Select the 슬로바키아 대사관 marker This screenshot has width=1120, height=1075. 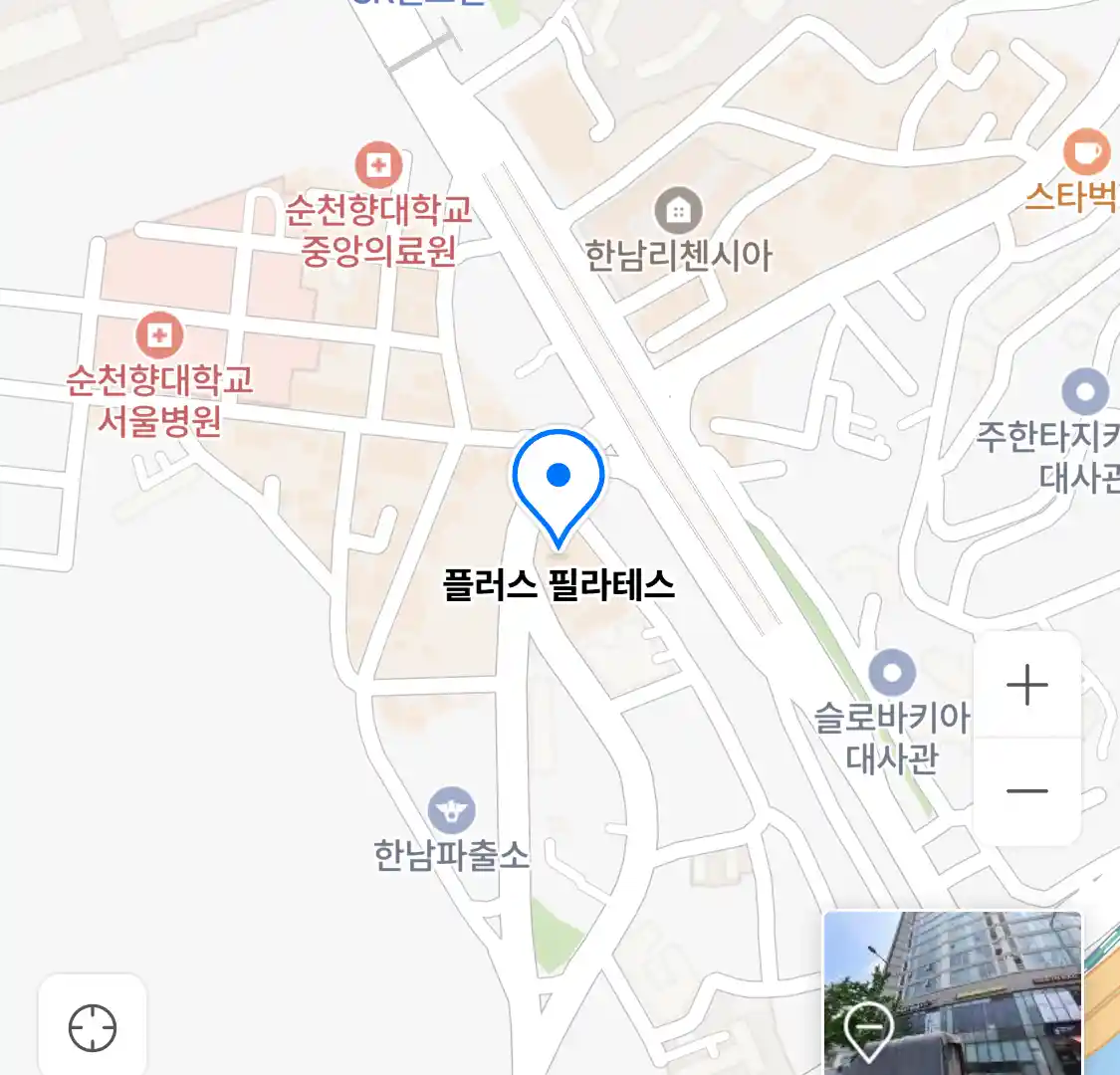[892, 674]
